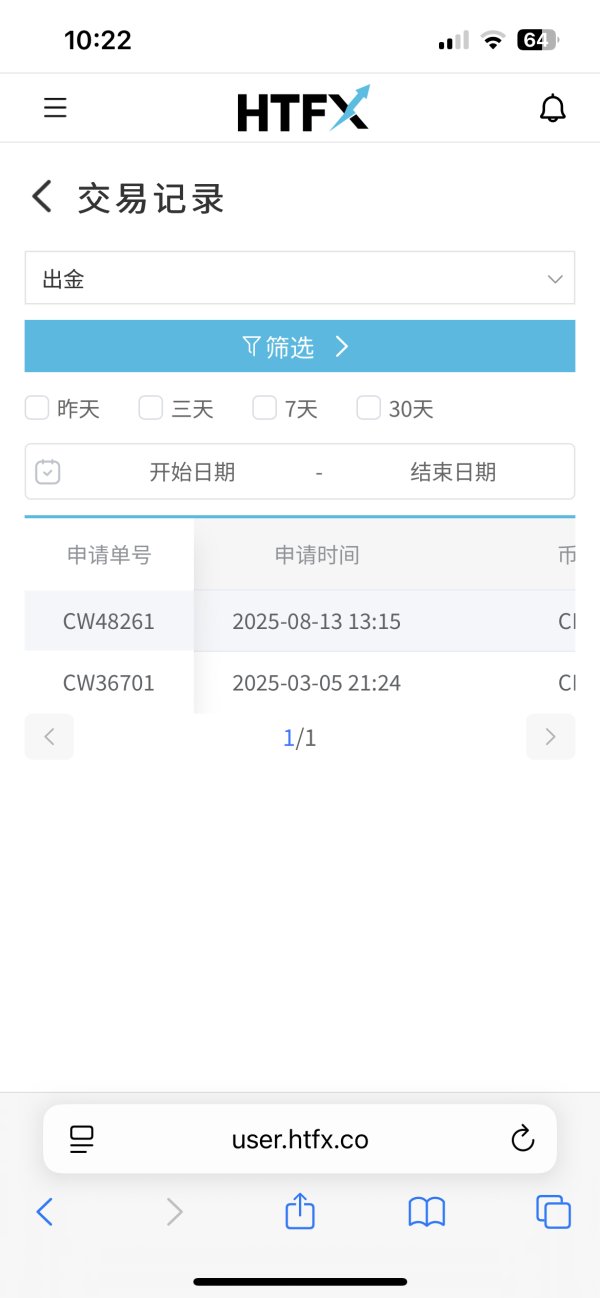The image size is (600, 1298).
Task: Tick the 30天 checkbox
Action: (369, 408)
